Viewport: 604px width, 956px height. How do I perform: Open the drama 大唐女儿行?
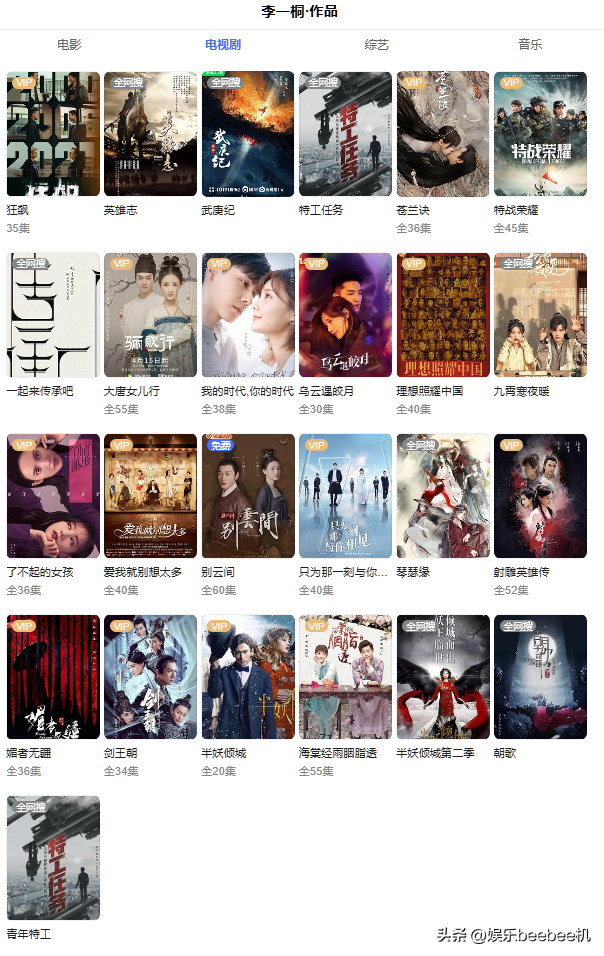(150, 315)
